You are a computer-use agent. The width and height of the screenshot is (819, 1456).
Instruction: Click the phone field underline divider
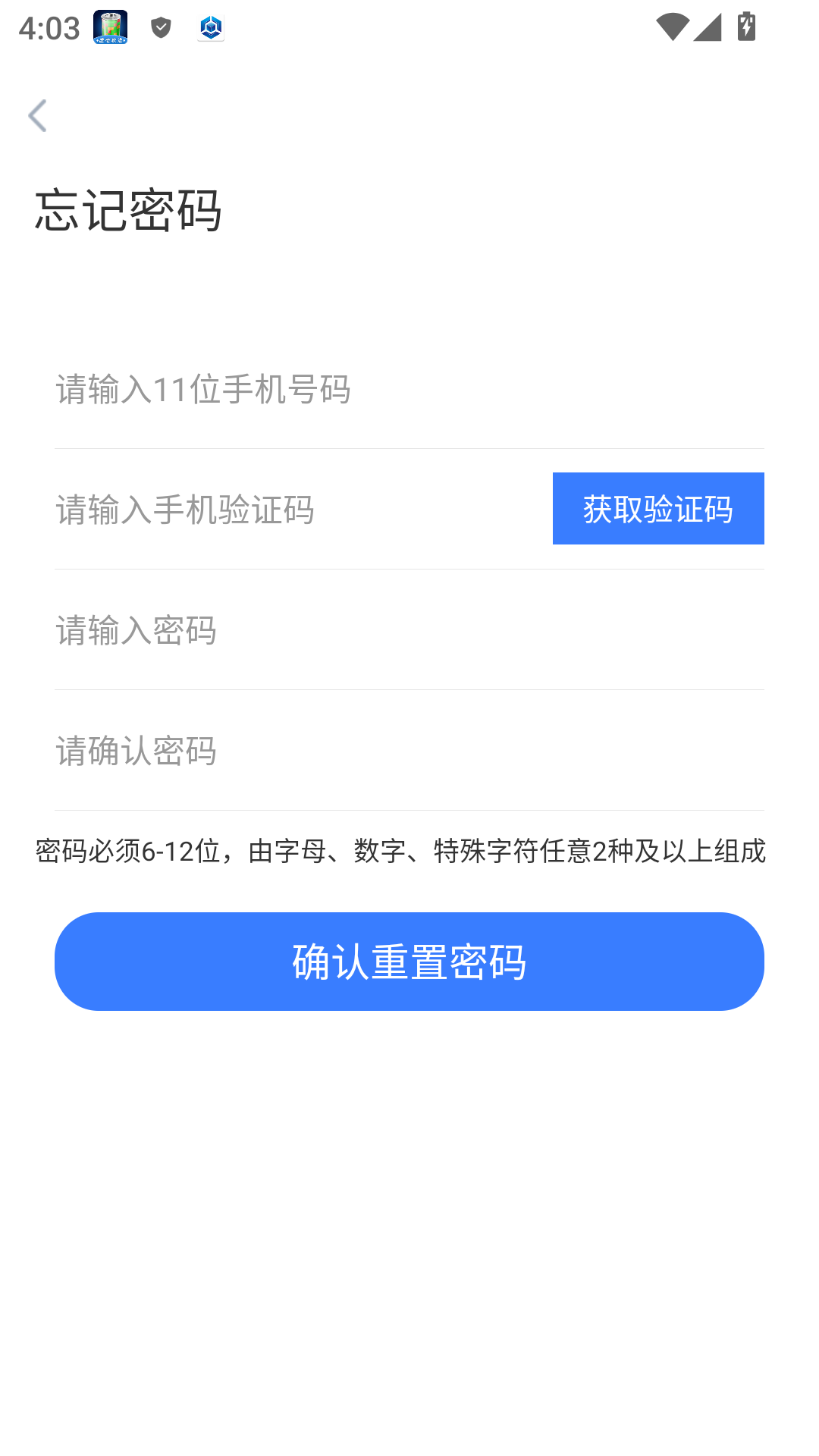click(x=409, y=446)
